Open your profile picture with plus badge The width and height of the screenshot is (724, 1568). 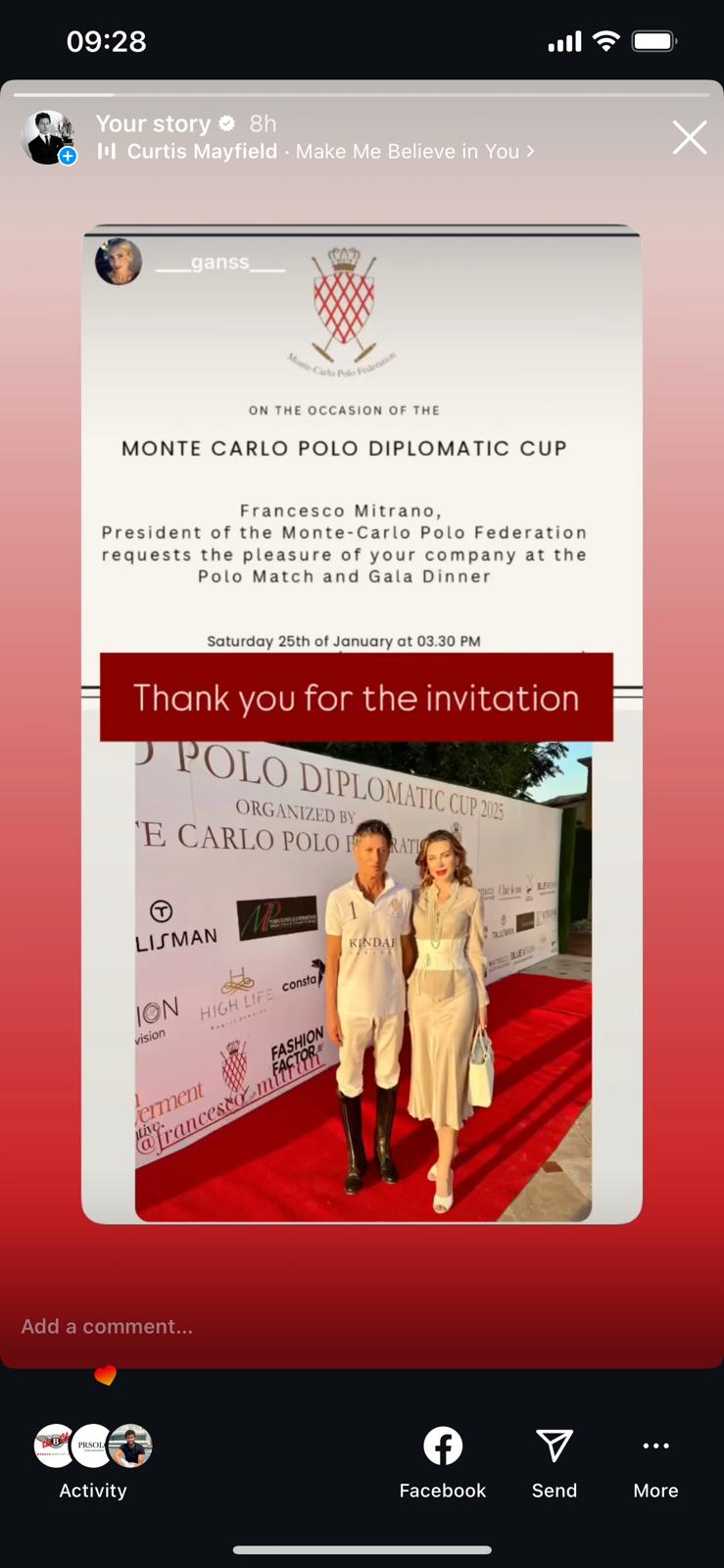48,138
